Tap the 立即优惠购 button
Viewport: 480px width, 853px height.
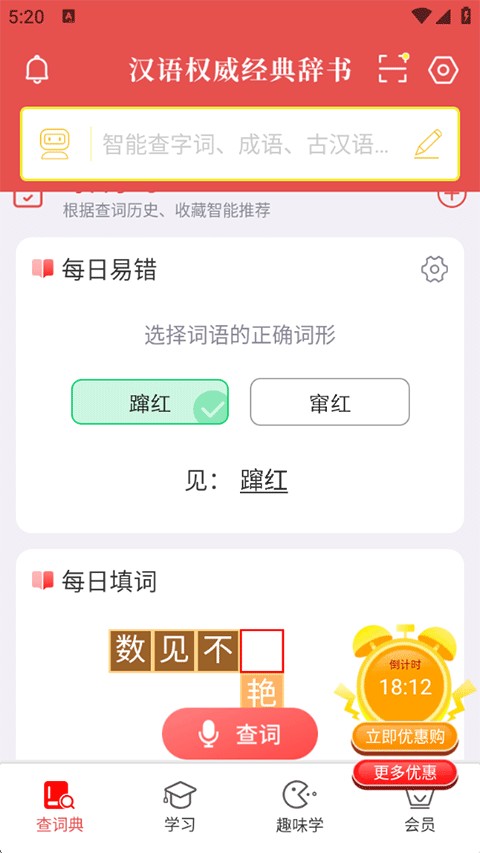point(405,737)
